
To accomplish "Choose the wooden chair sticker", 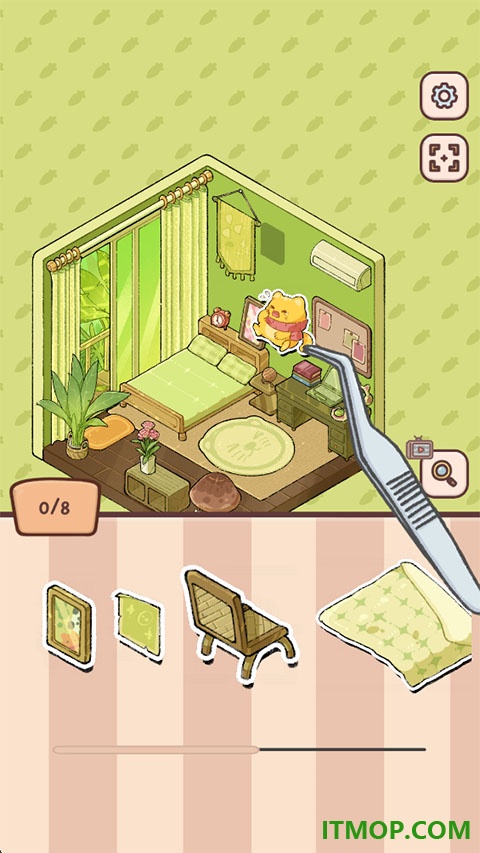I will tap(238, 624).
